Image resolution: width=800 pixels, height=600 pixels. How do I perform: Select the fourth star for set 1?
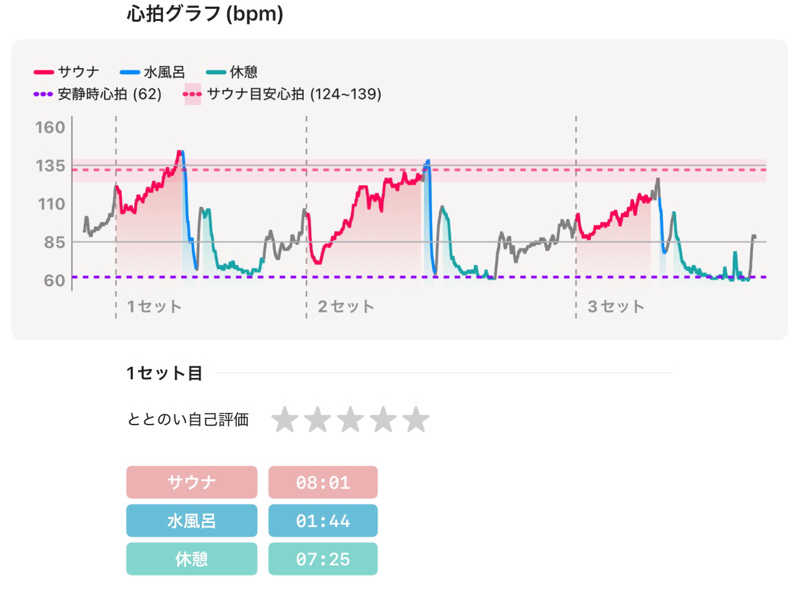click(x=383, y=420)
